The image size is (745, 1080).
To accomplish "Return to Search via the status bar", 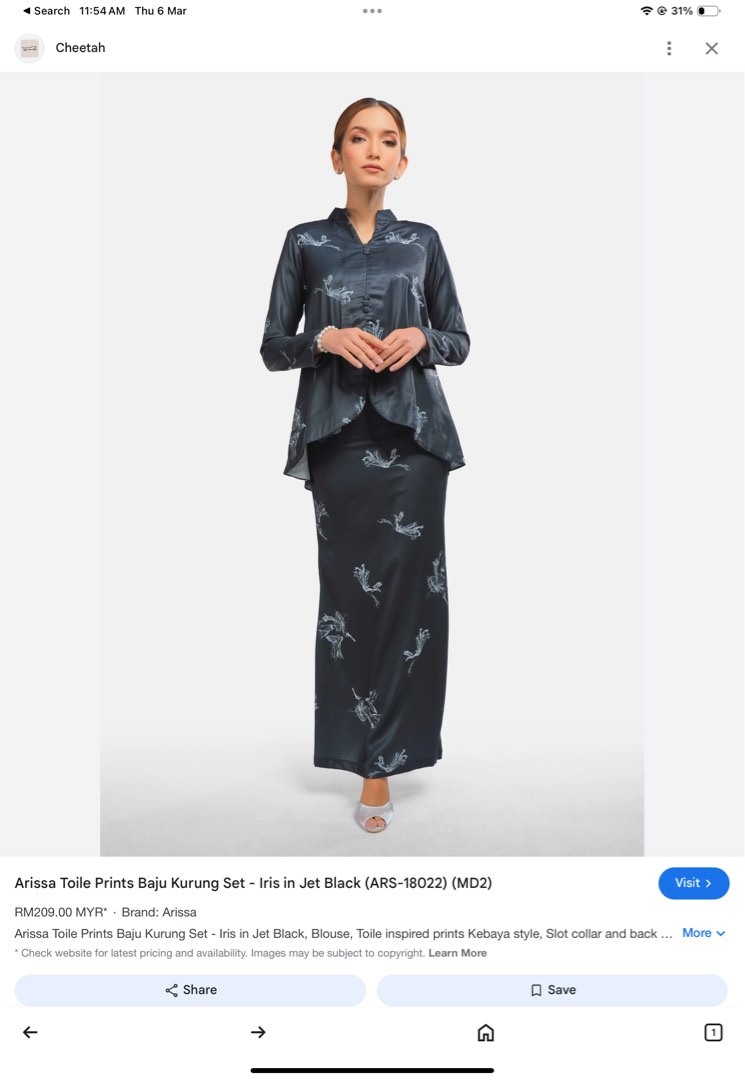I will click(40, 11).
